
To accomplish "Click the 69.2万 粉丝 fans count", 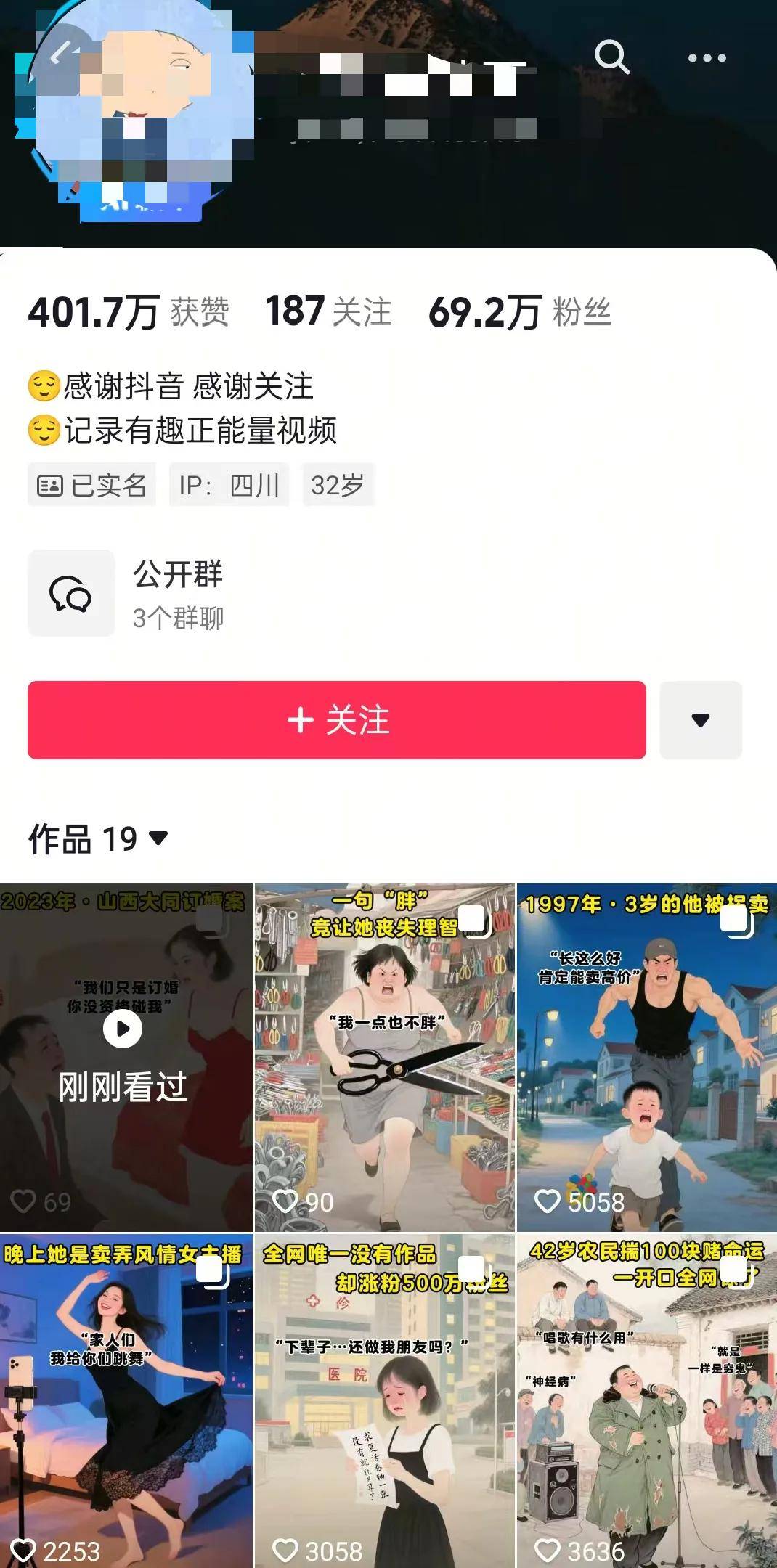I will 519,312.
